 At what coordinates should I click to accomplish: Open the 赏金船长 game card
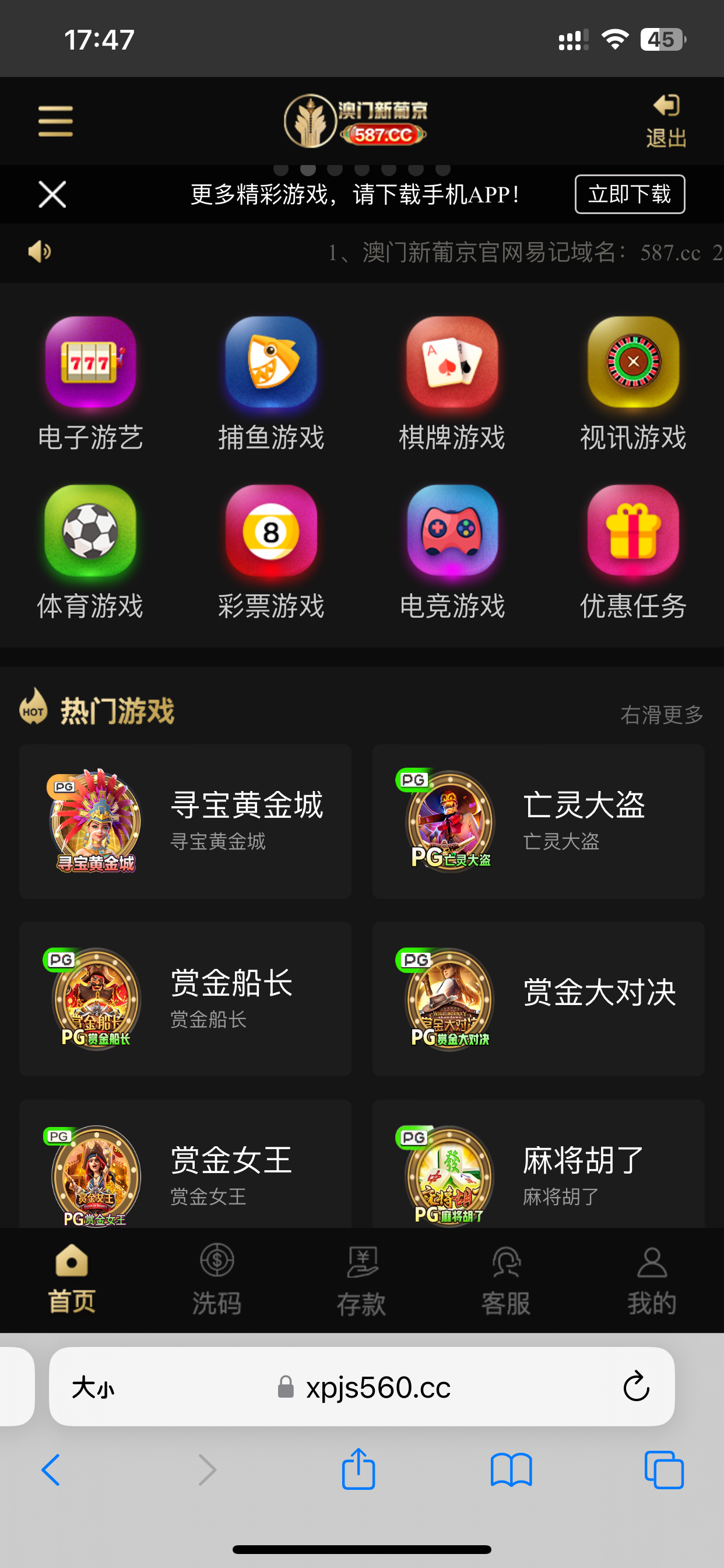point(185,998)
